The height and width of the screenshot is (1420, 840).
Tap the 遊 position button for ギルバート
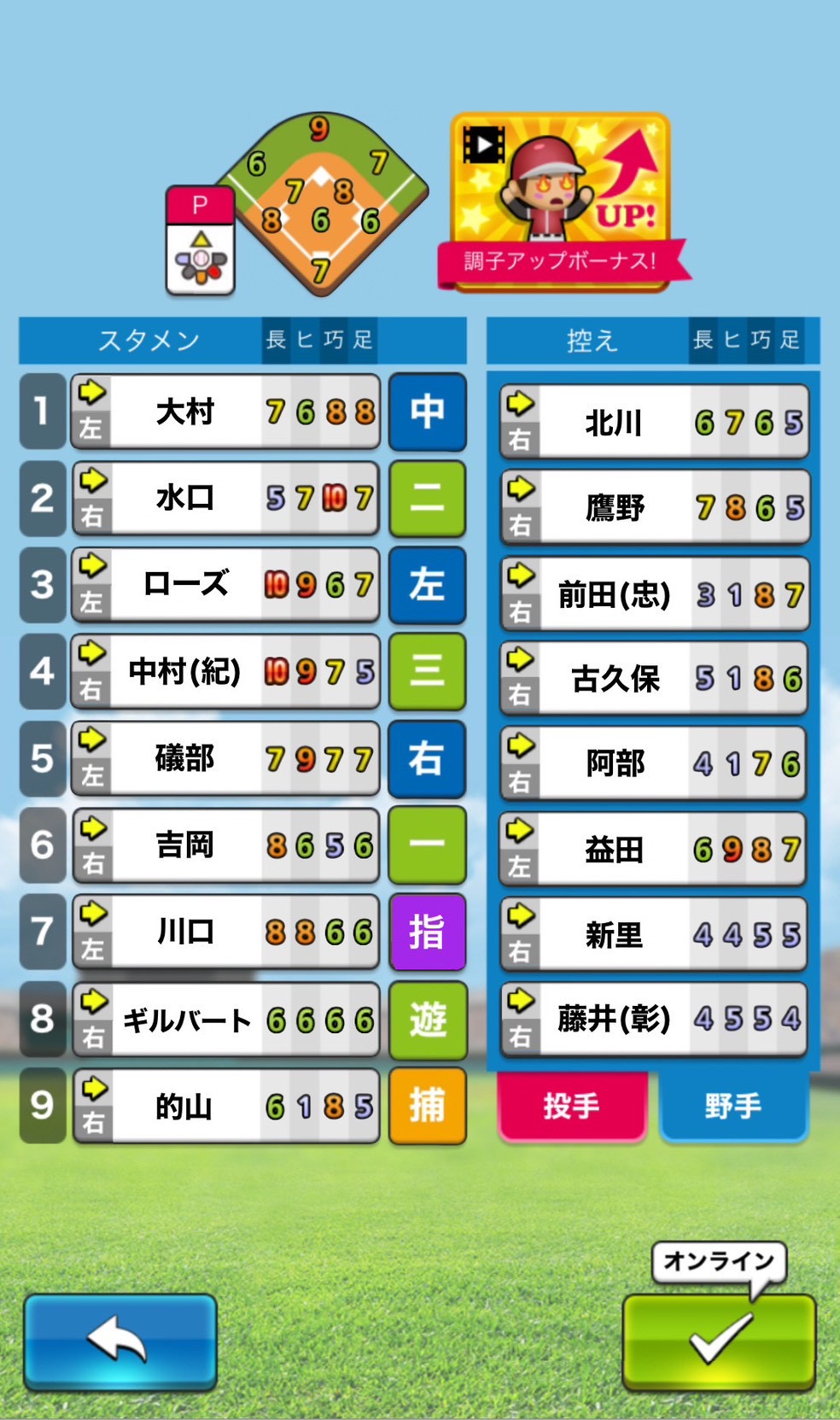click(427, 1020)
